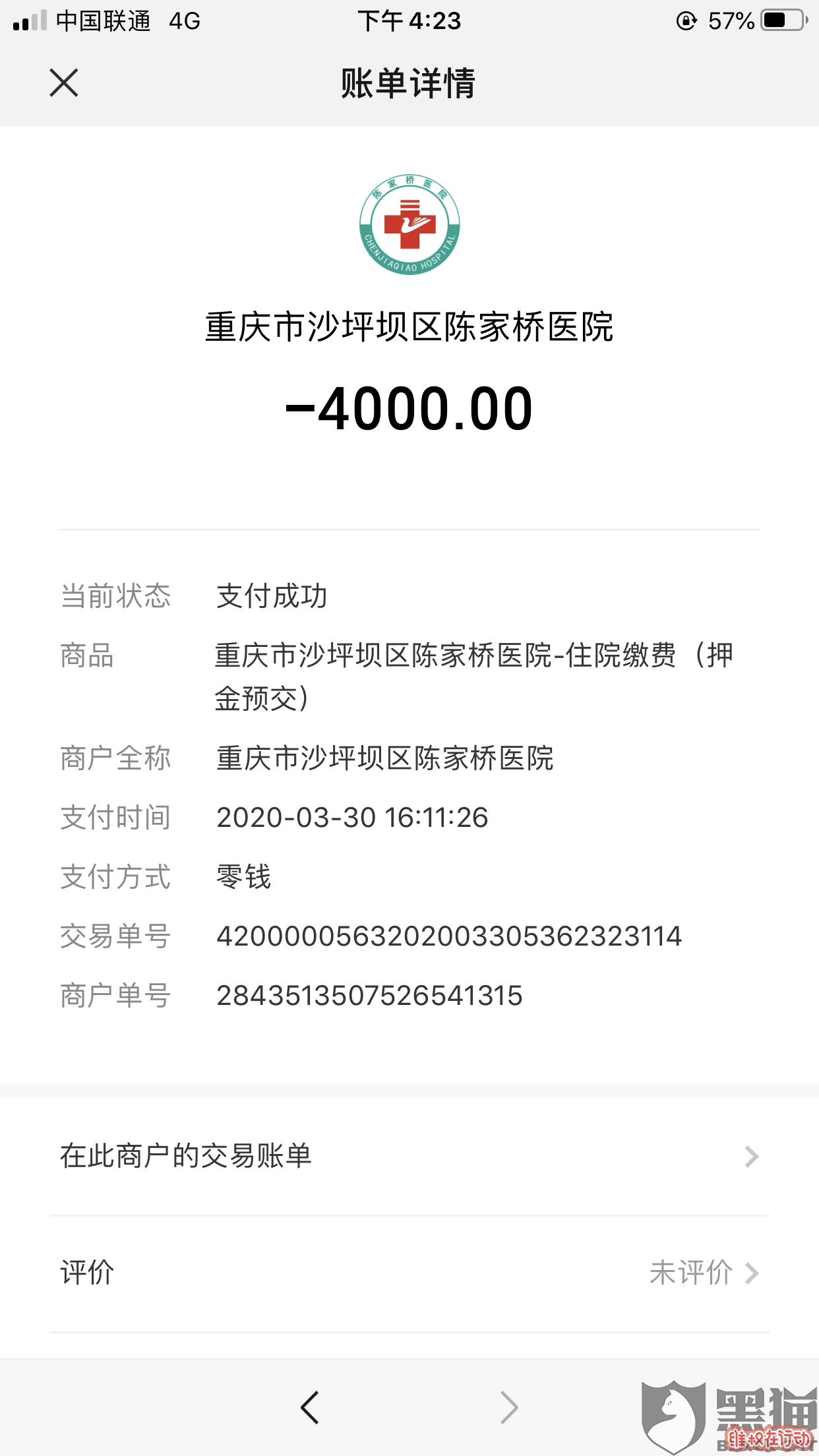Screen dimensions: 819x1456
Task: Go back with the bottom left arrow
Action: click(x=310, y=1408)
